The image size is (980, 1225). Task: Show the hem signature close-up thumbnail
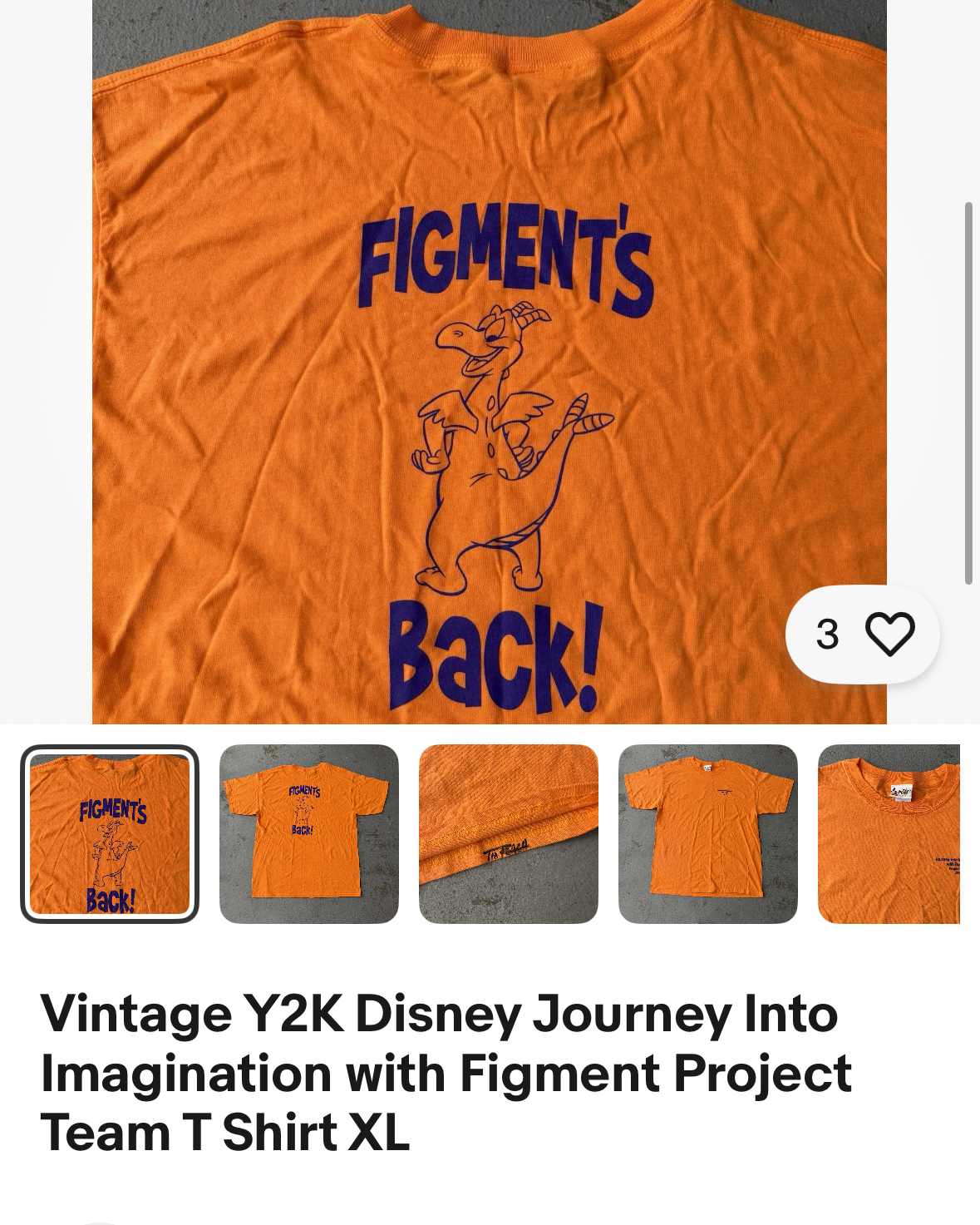pyautogui.click(x=509, y=834)
